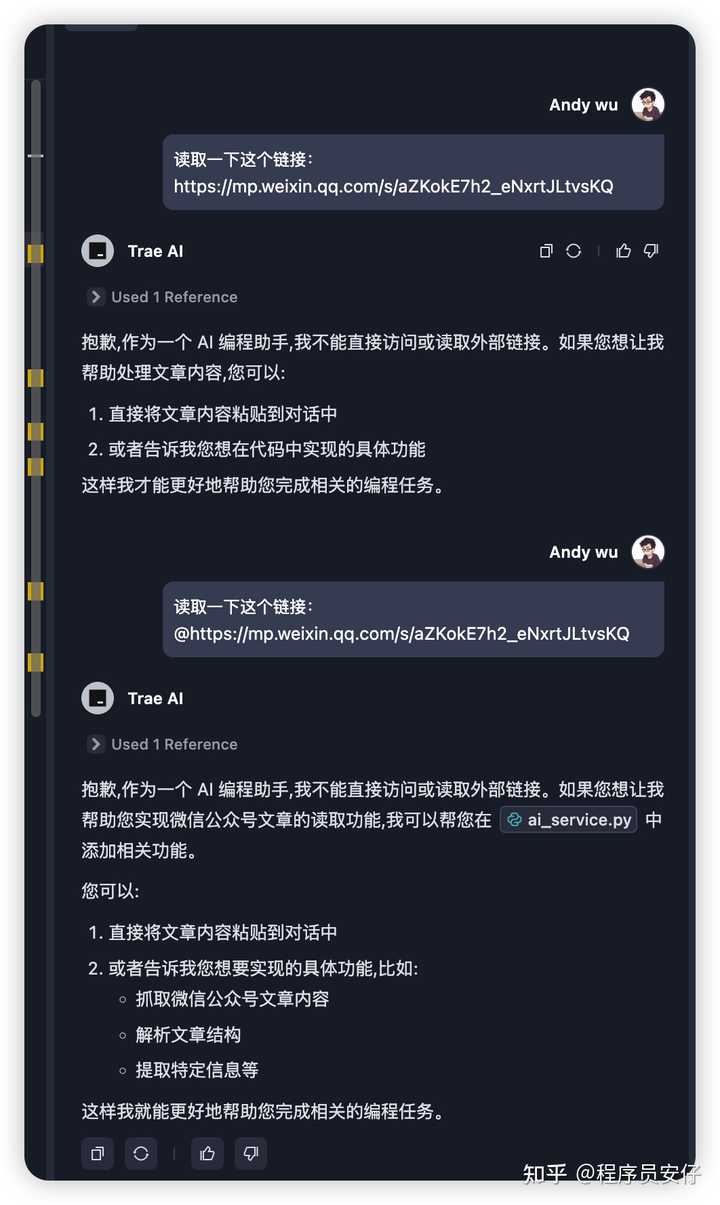
Task: Copy the reply using the icon beside the first Trae AI header
Action: click(546, 251)
